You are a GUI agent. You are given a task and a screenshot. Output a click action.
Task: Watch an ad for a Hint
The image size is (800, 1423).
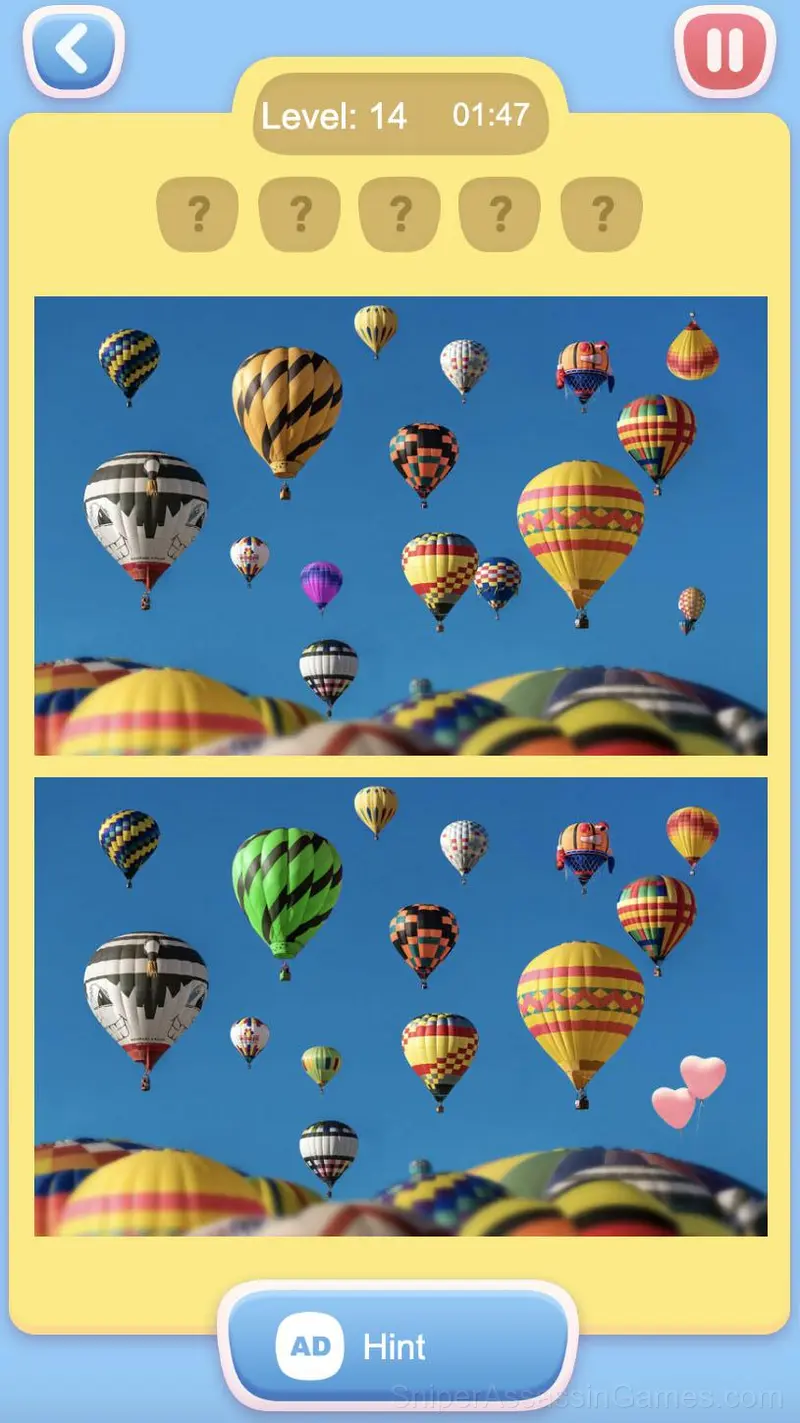(x=398, y=1346)
